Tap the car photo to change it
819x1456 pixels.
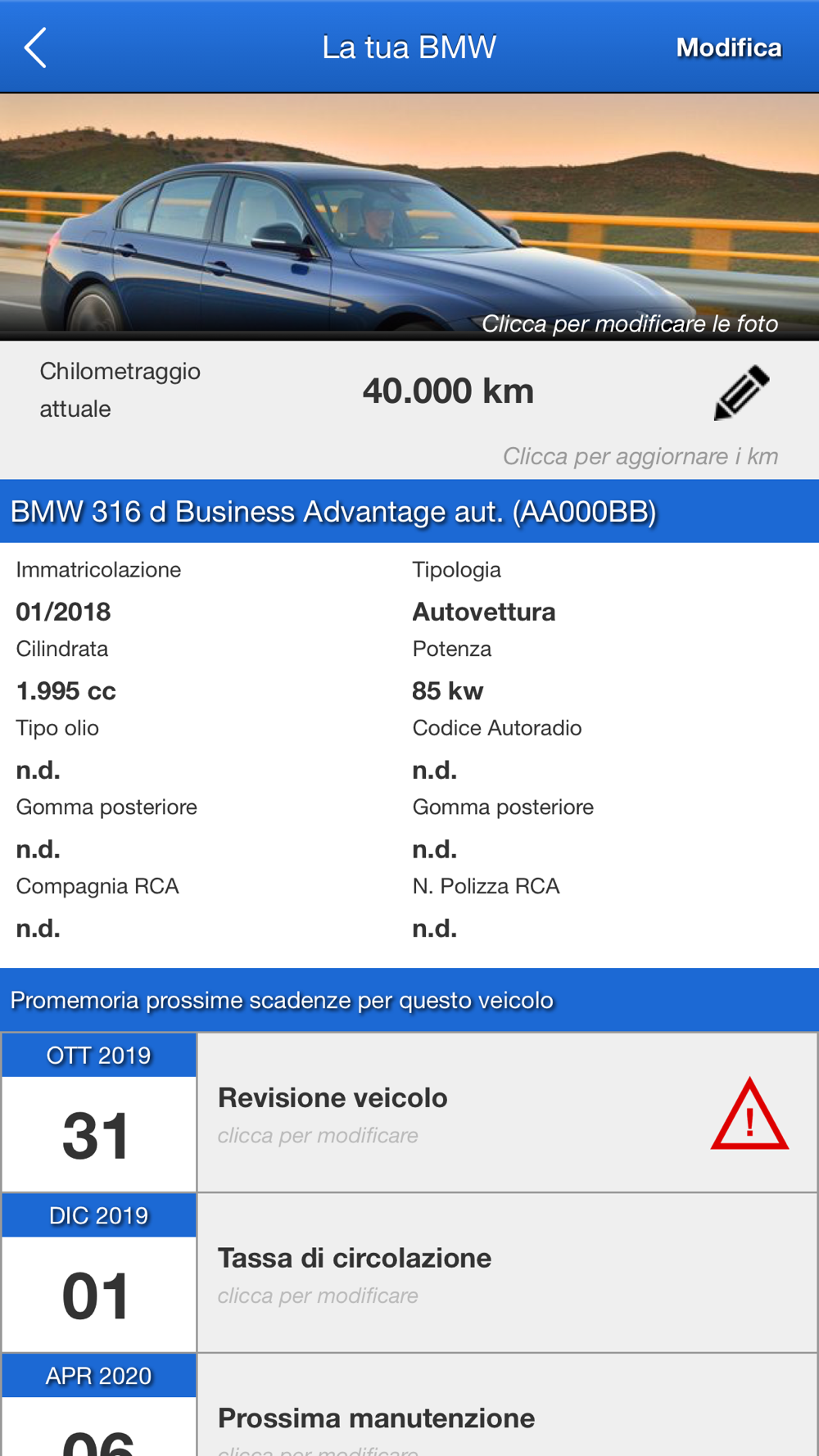pyautogui.click(x=409, y=217)
